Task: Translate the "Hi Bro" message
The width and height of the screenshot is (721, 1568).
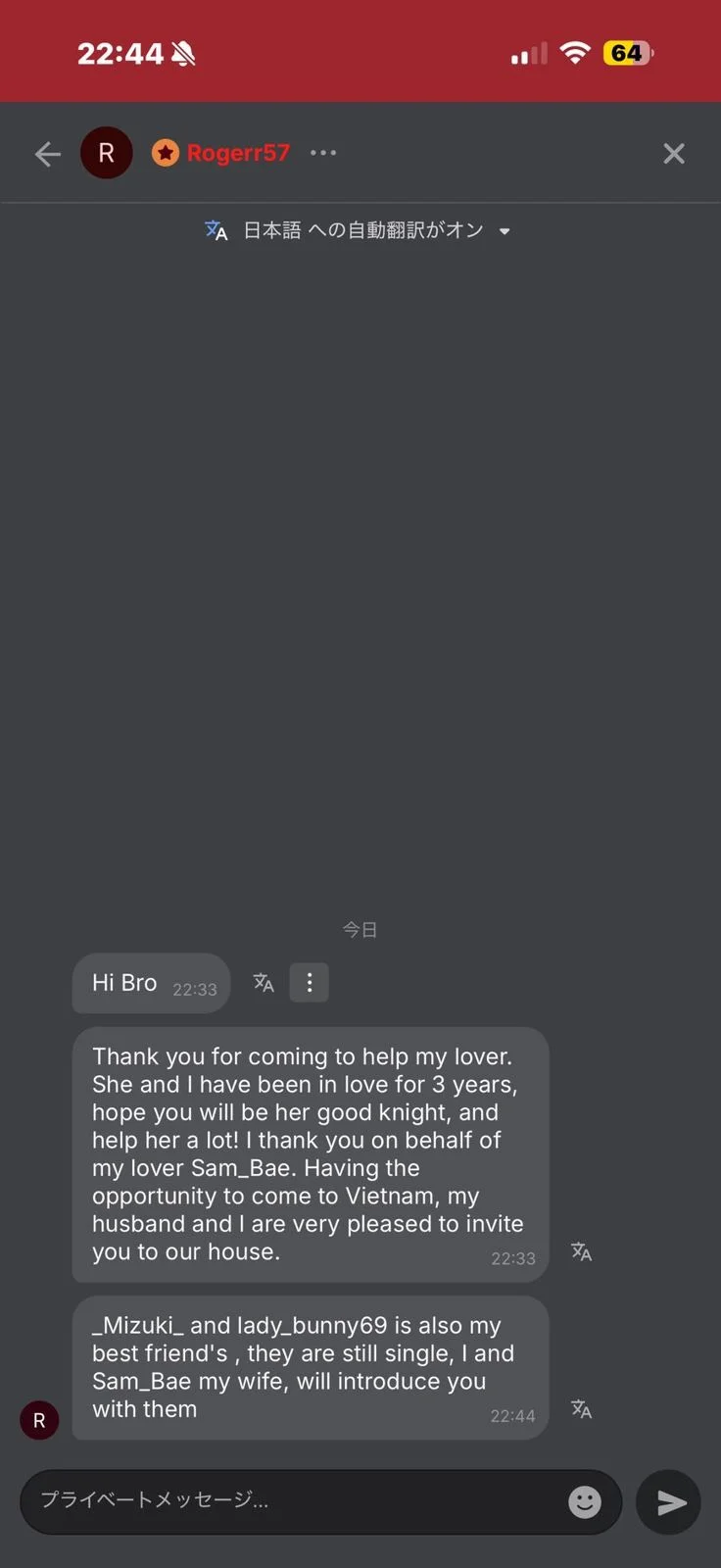Action: click(x=264, y=982)
